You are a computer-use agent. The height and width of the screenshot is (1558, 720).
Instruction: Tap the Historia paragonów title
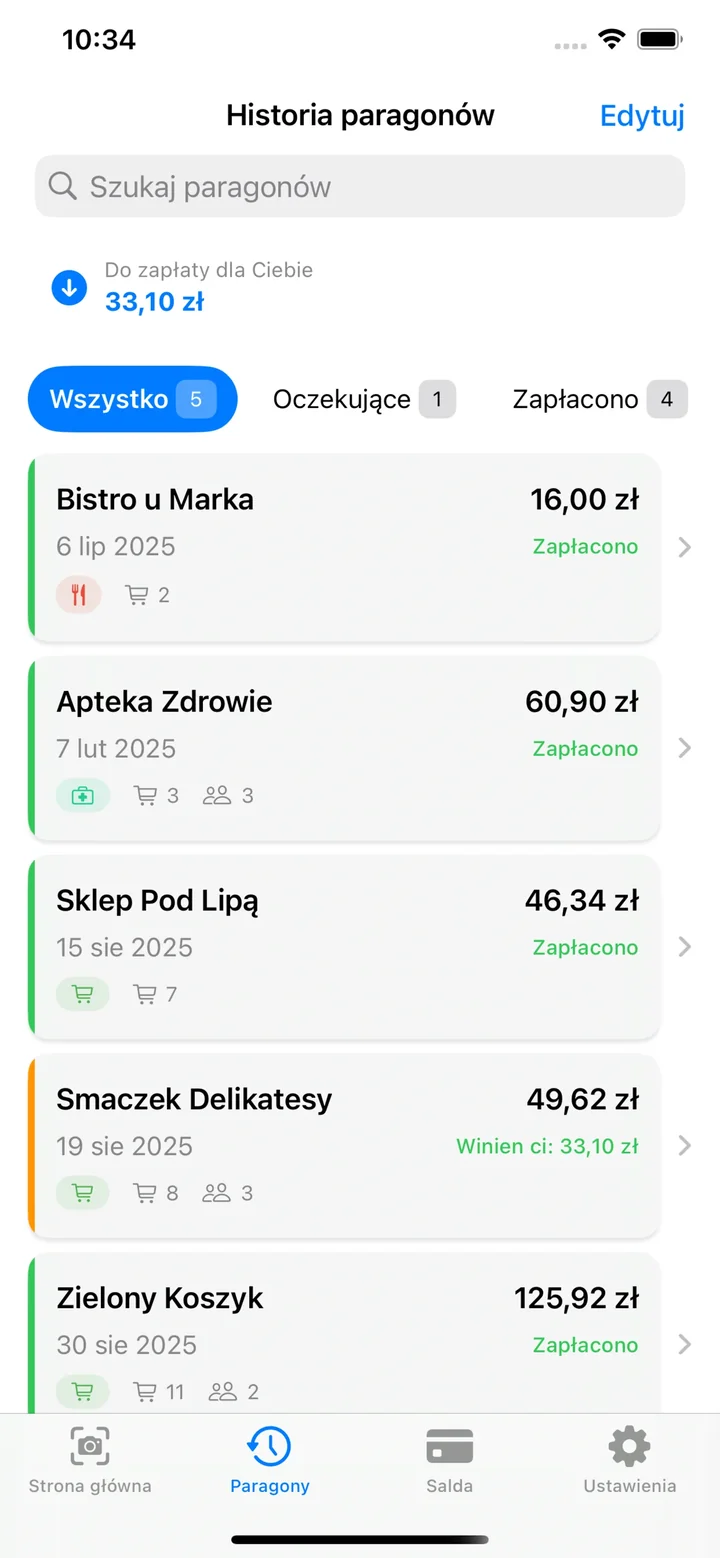360,115
